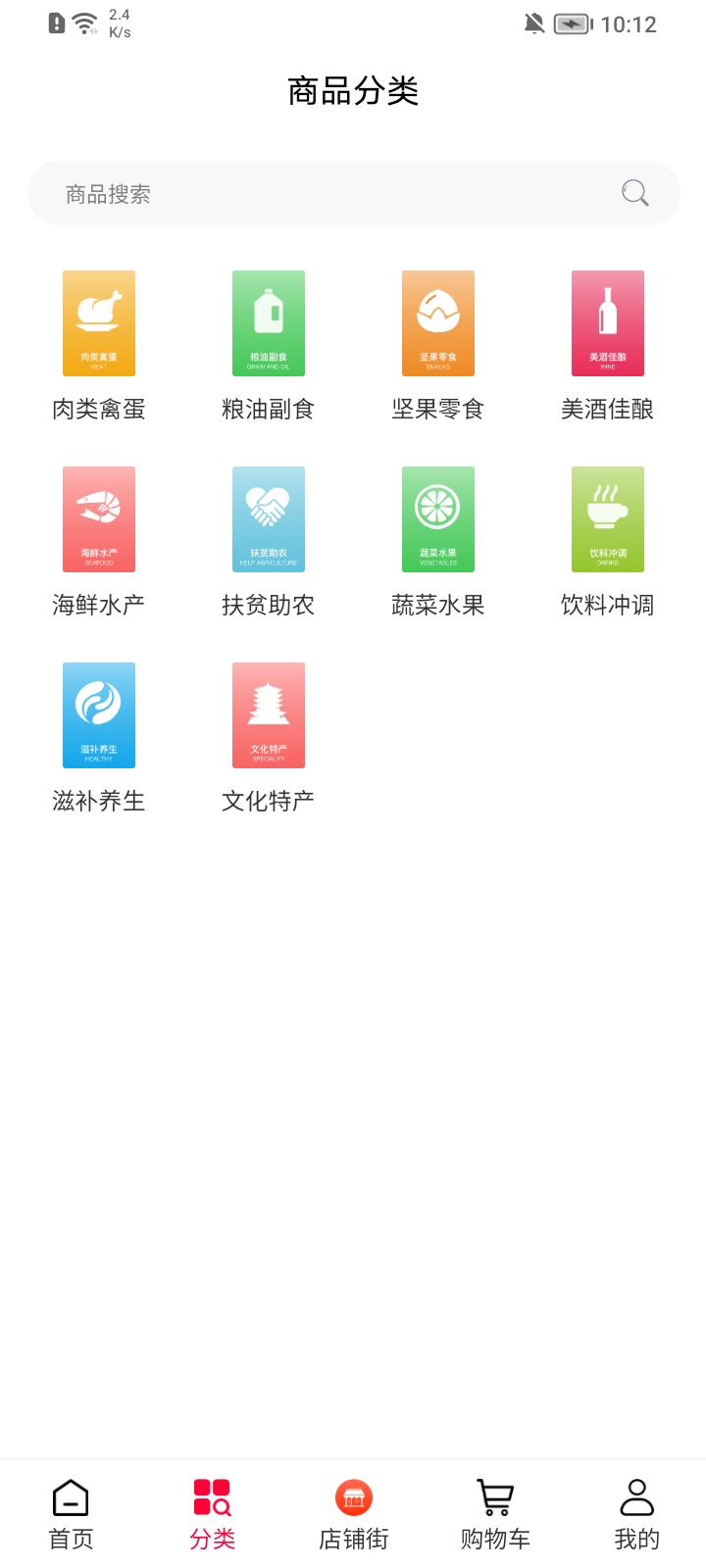706x1568 pixels.
Task: Select the 分类 category tab
Action: (x=212, y=1512)
